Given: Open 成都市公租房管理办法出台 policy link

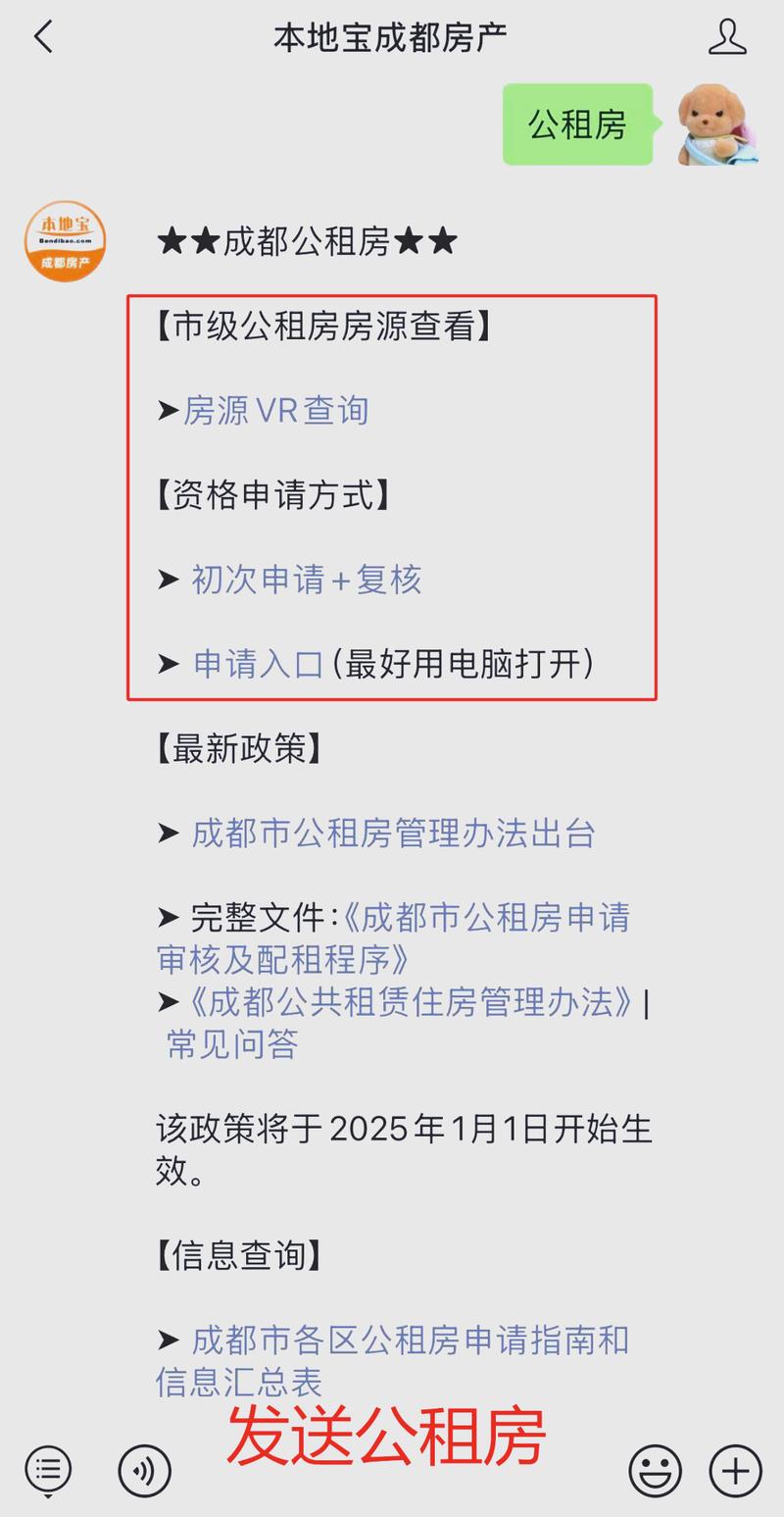Looking at the screenshot, I should (392, 834).
